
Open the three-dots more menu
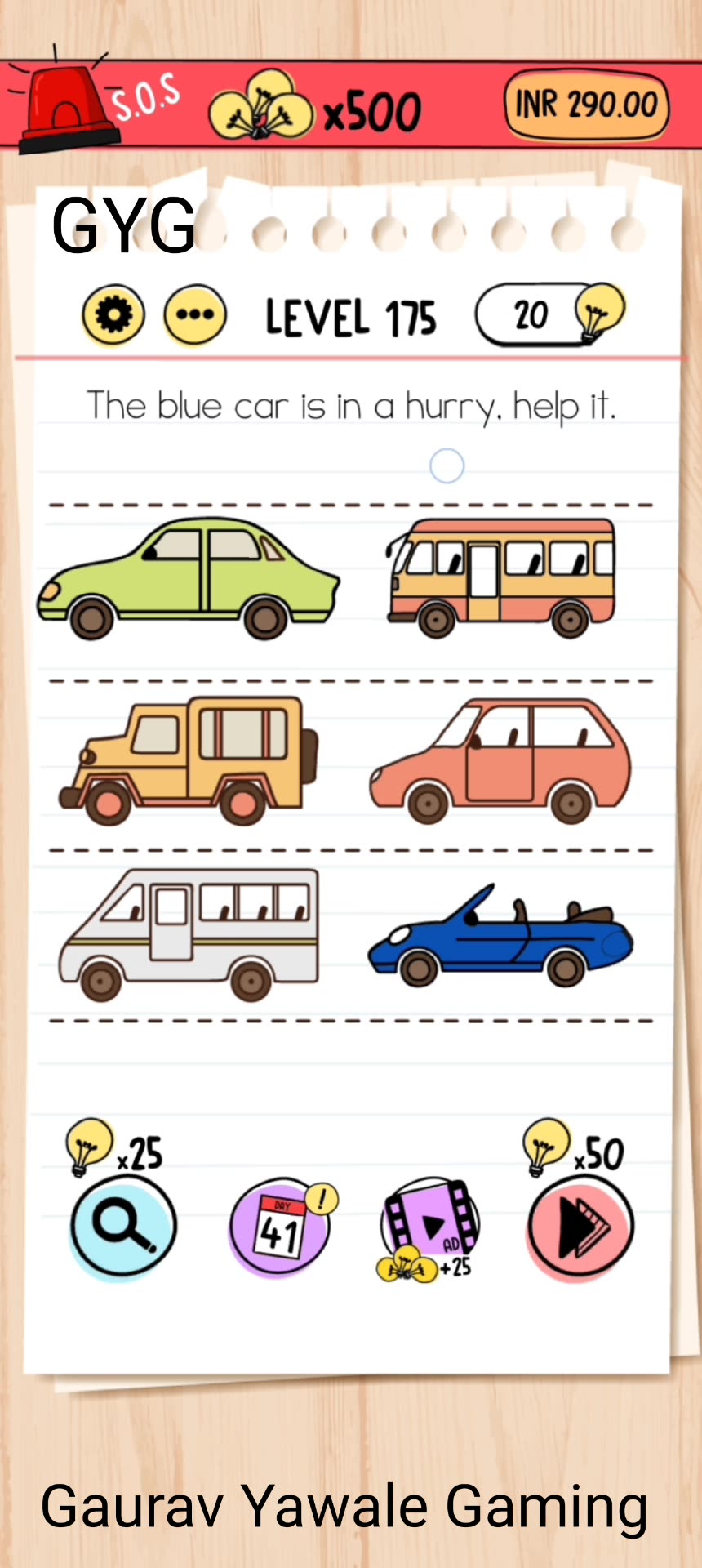tap(195, 315)
